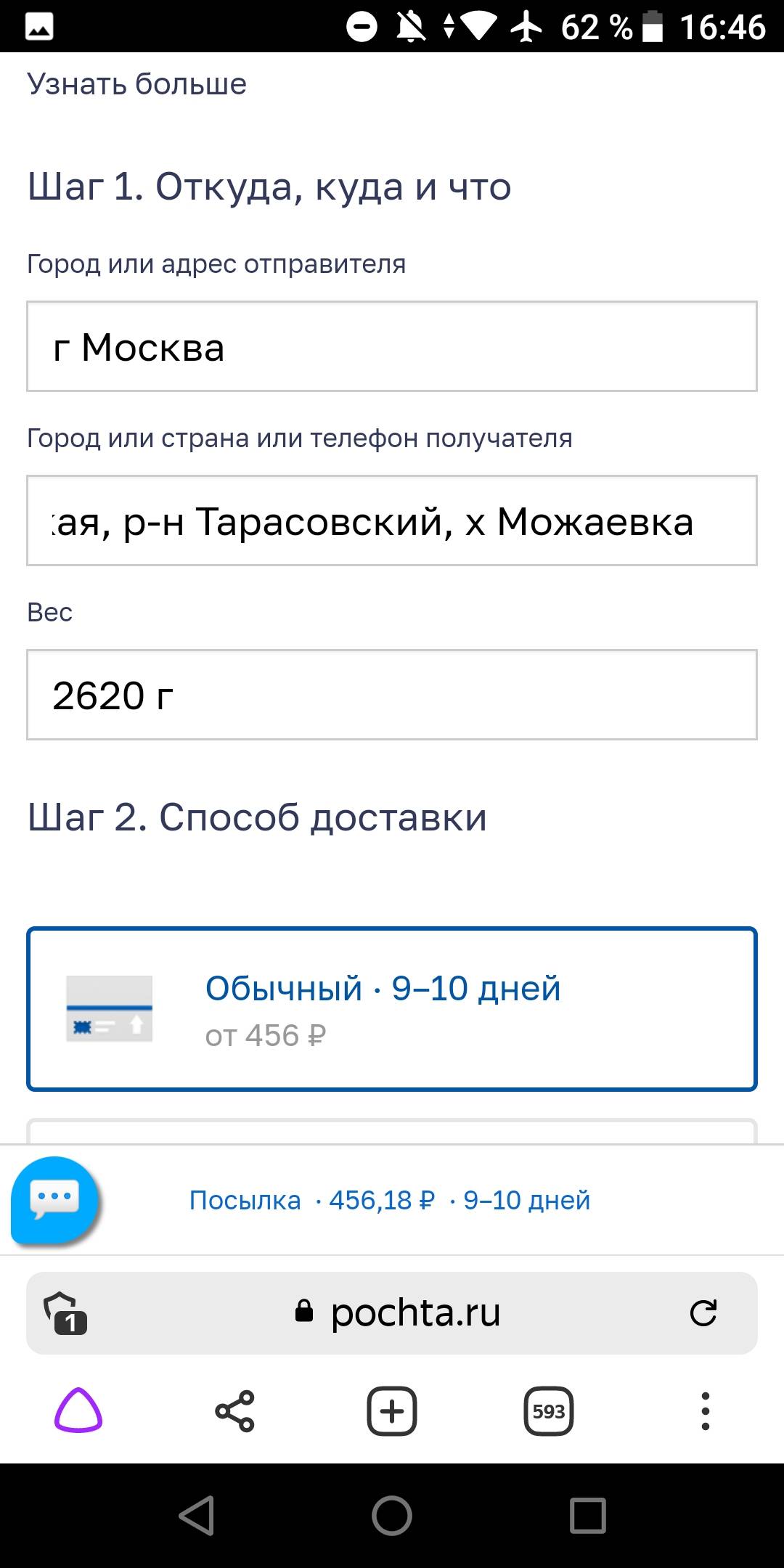Viewport: 784px width, 1568px height.
Task: Reload the page with the refresh icon
Action: pyautogui.click(x=703, y=1312)
